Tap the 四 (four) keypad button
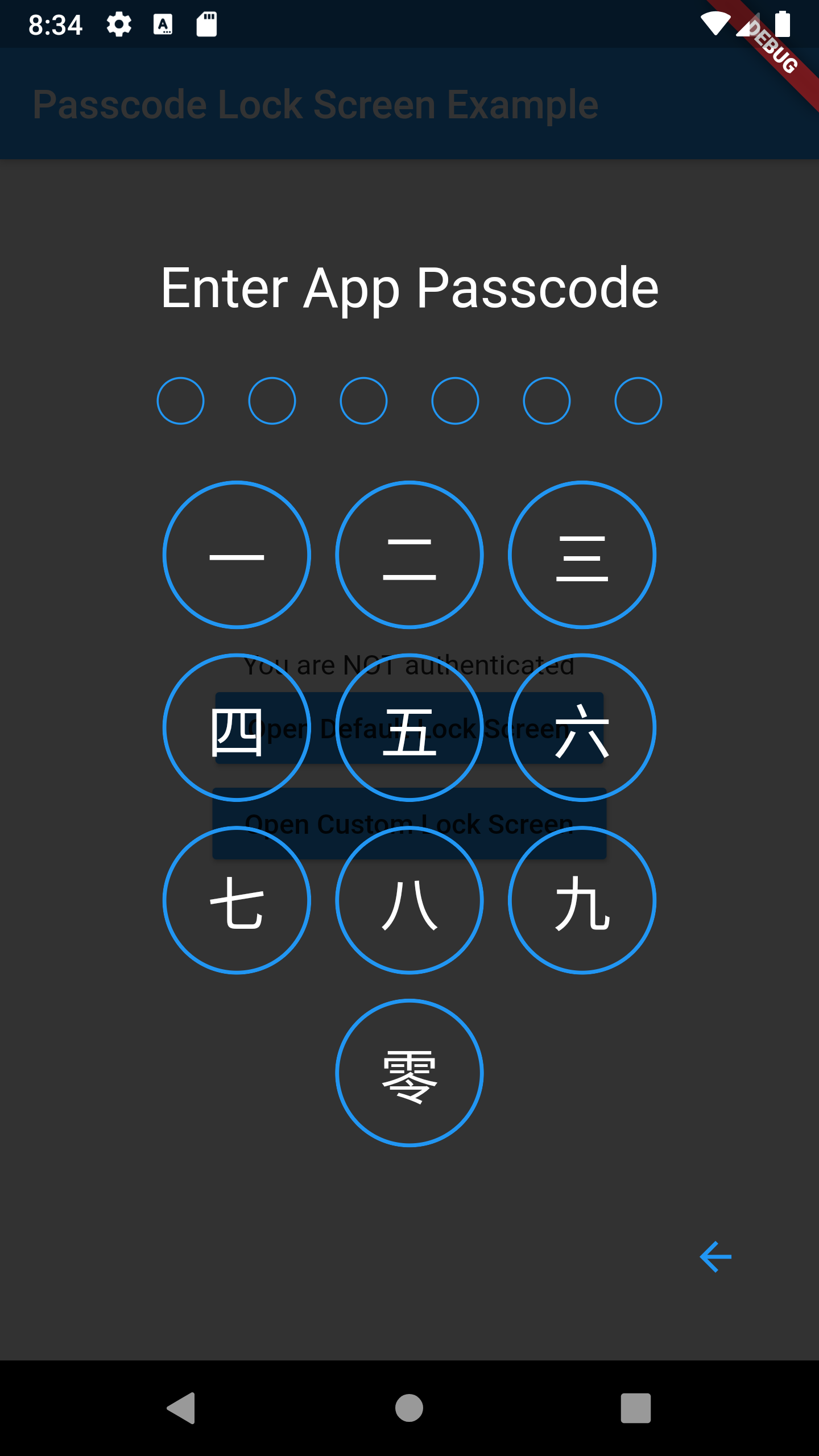Screen dimensions: 819x1456 click(x=237, y=727)
